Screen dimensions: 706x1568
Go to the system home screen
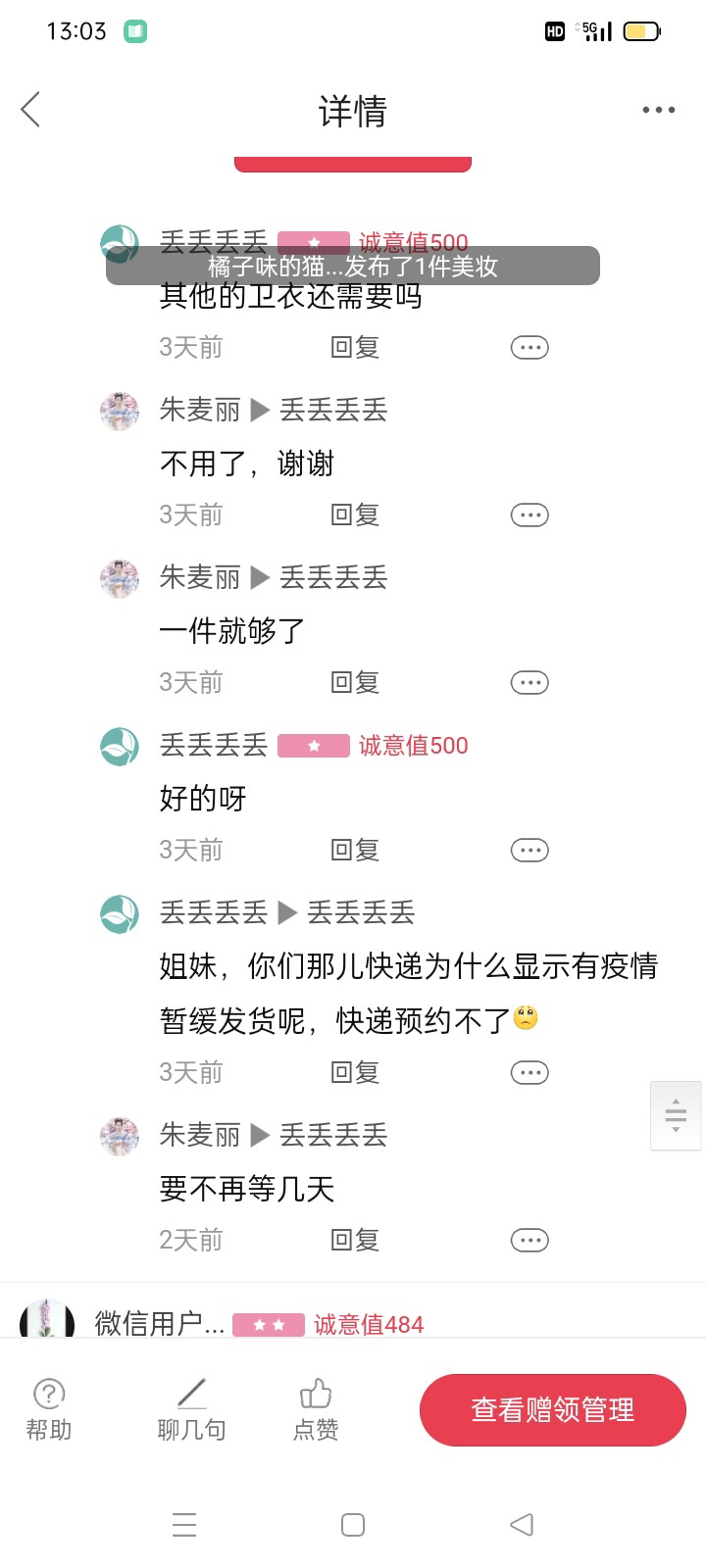[x=353, y=1525]
